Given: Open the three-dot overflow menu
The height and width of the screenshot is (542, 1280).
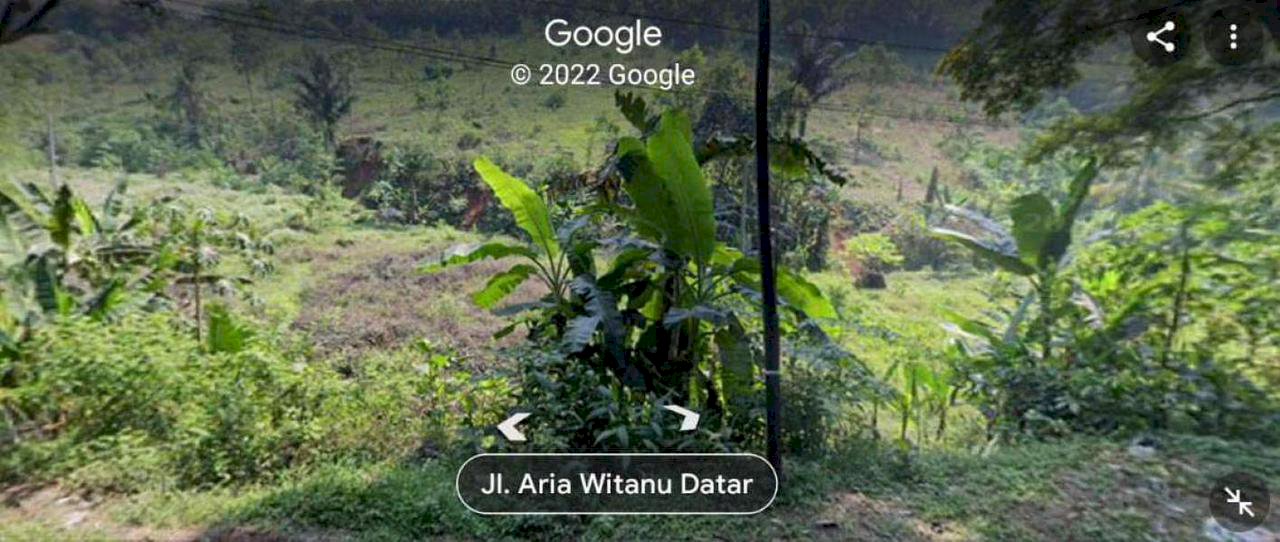Looking at the screenshot, I should point(1233,38).
